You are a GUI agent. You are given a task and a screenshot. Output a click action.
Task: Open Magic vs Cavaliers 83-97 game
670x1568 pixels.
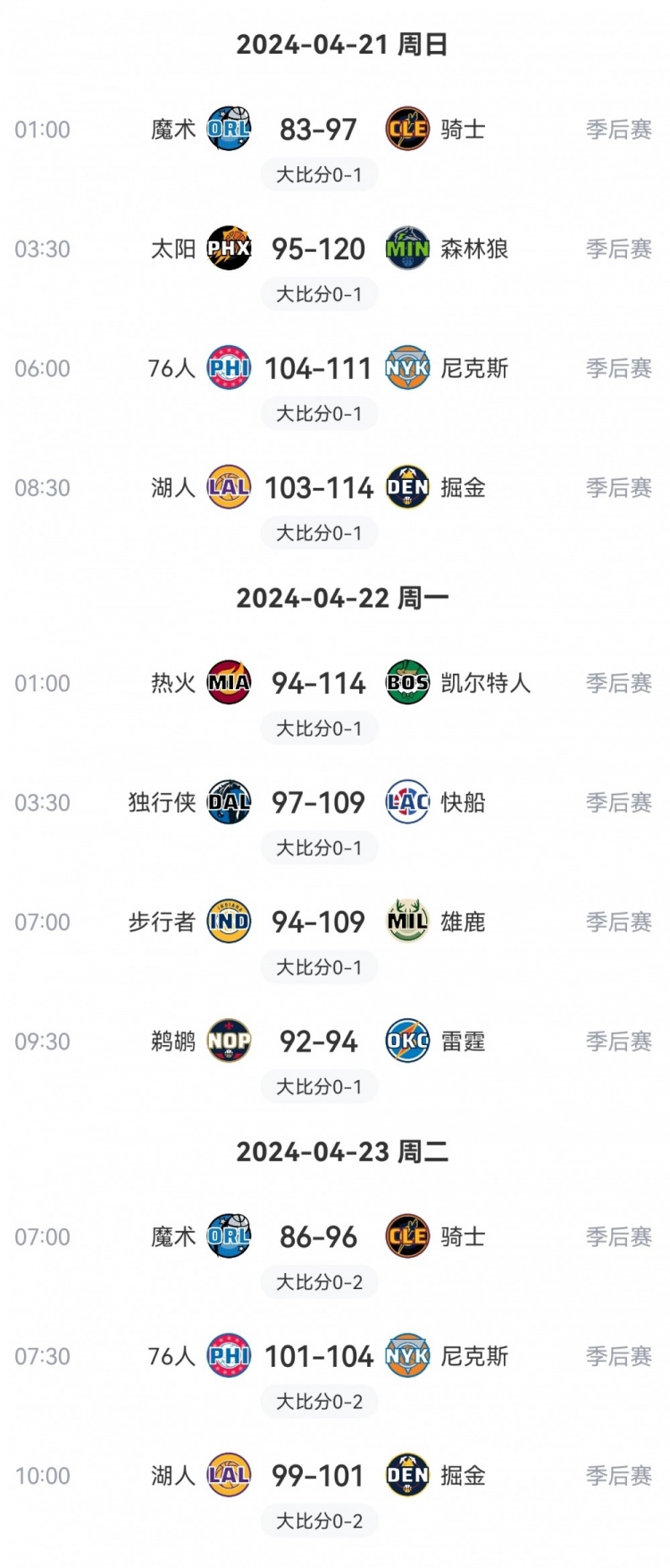pos(318,131)
